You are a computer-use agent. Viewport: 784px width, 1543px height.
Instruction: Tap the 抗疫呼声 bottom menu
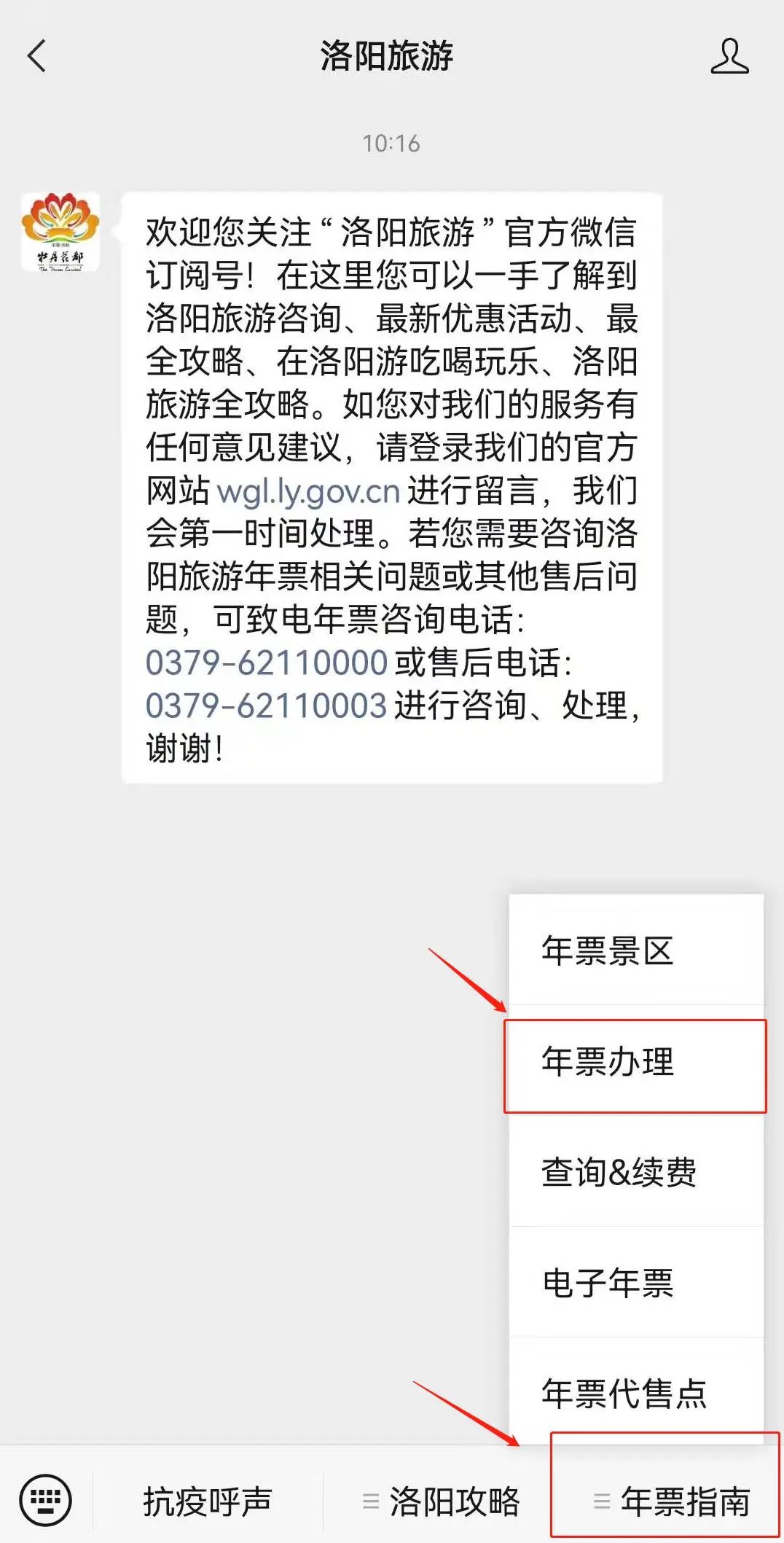[208, 1501]
